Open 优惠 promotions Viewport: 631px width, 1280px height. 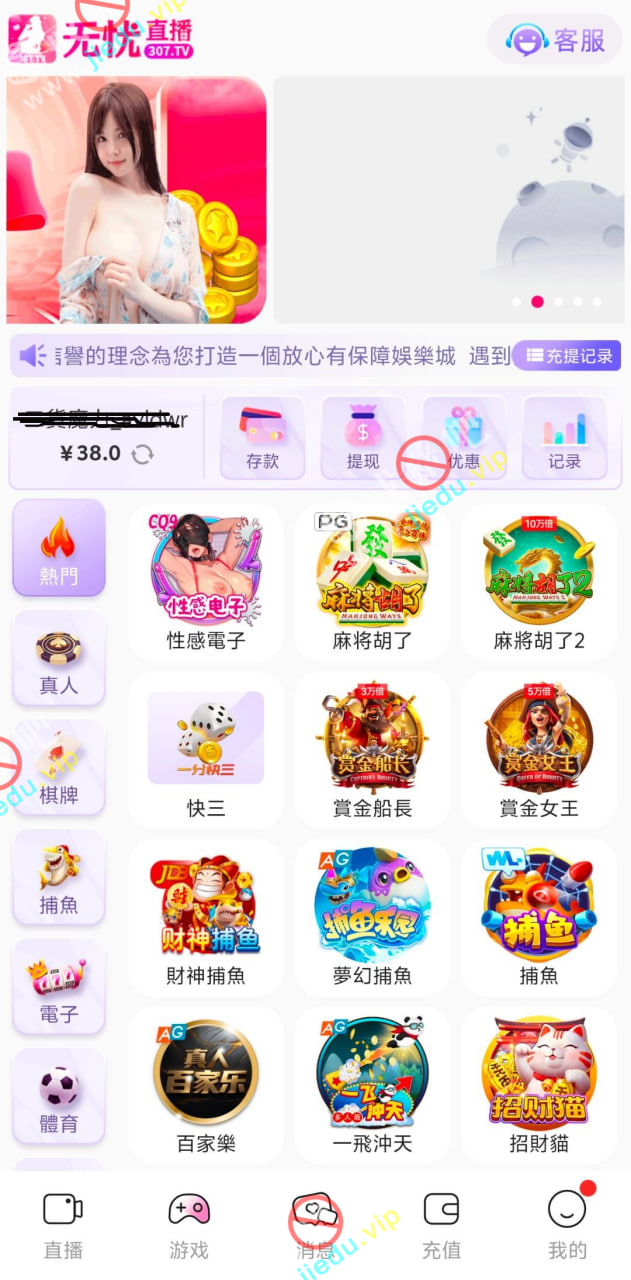click(463, 438)
